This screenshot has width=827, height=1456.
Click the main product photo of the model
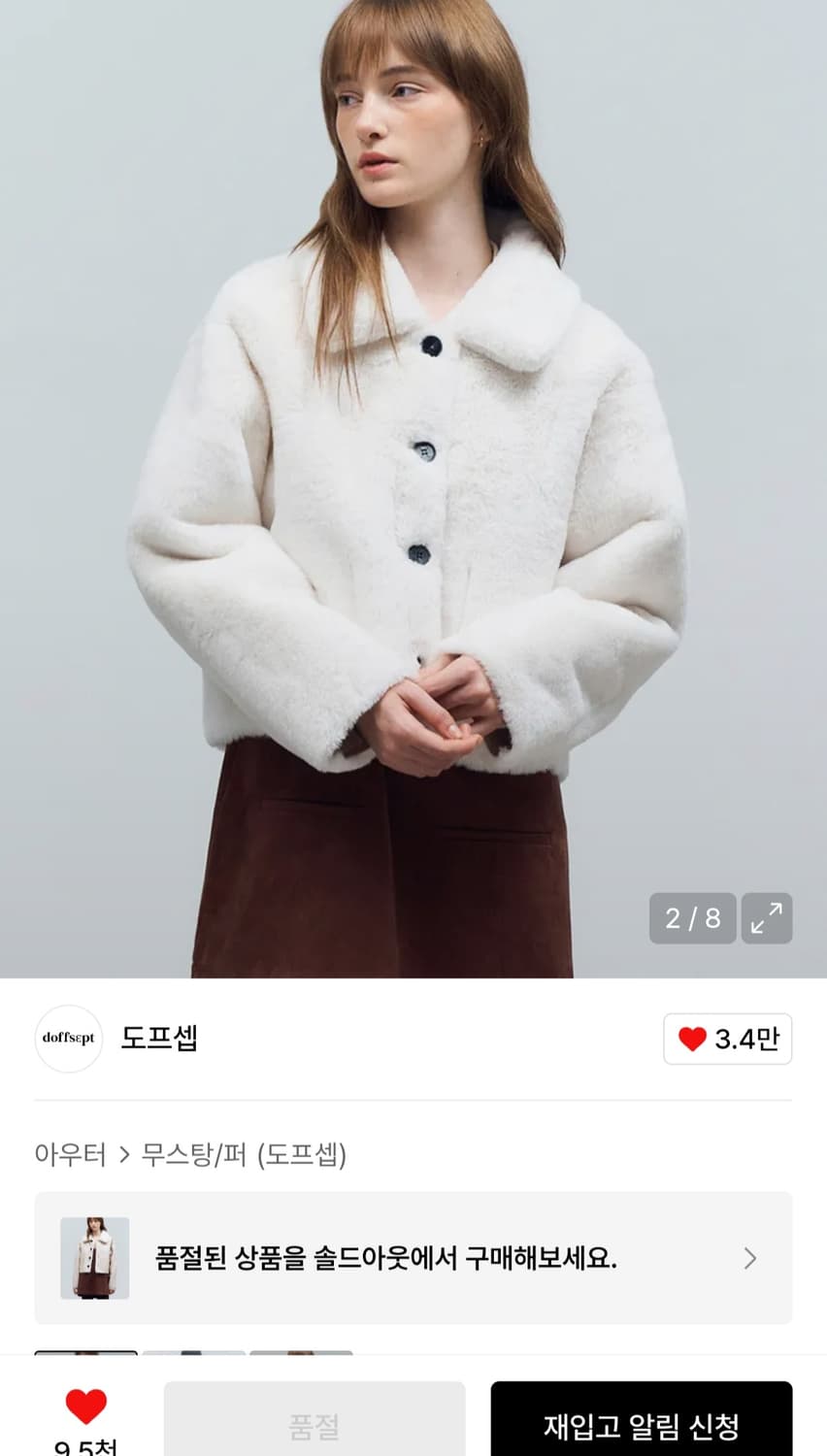(413, 485)
